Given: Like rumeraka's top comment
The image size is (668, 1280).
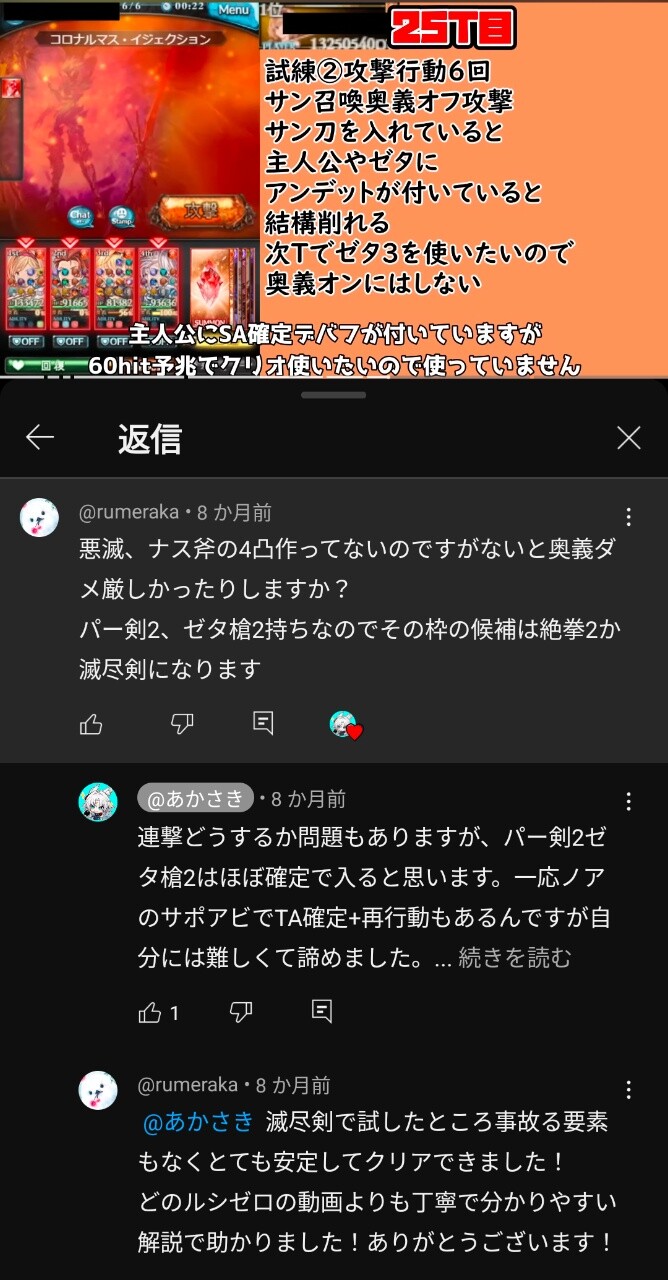Looking at the screenshot, I should (91, 724).
